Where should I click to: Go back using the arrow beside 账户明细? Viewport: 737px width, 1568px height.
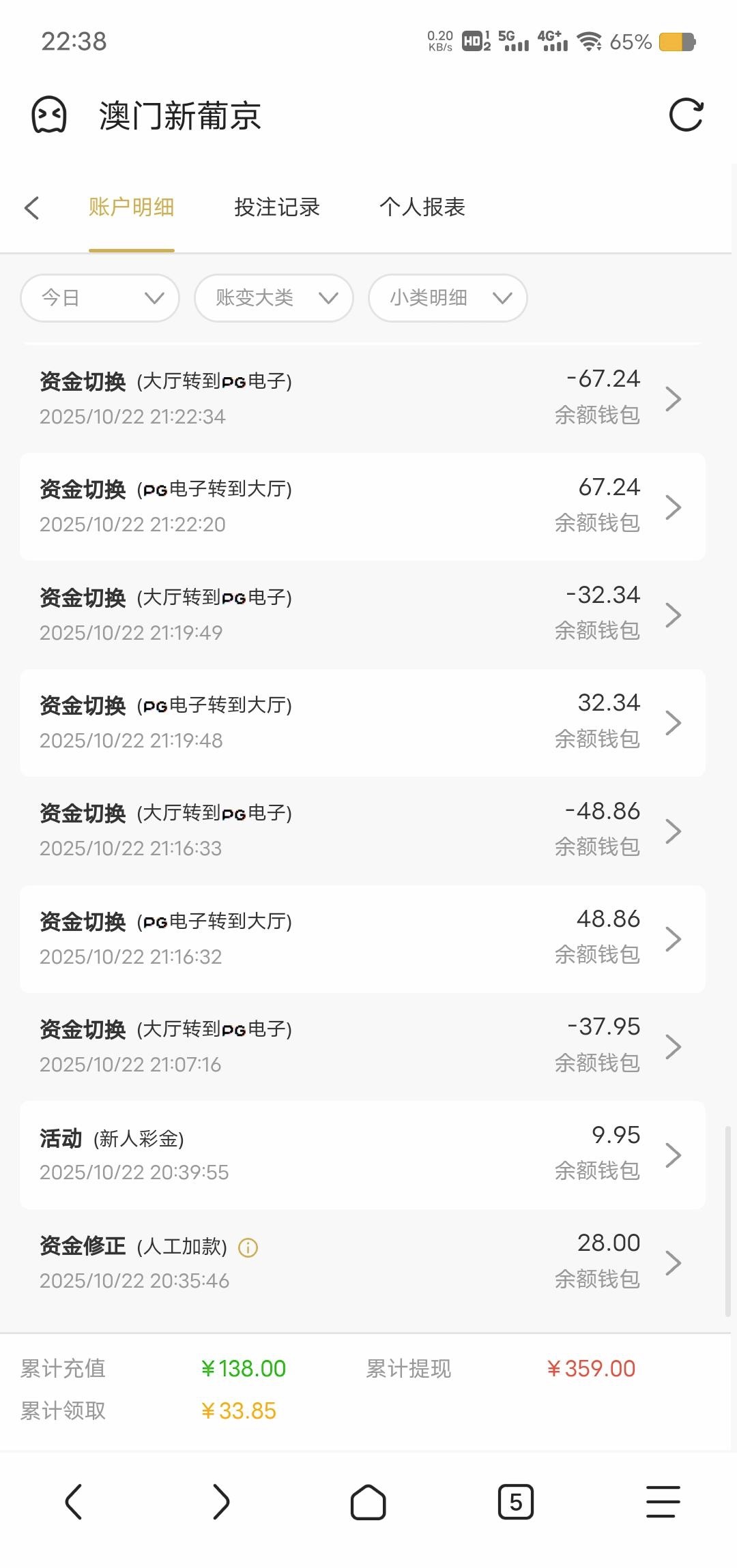tap(32, 207)
